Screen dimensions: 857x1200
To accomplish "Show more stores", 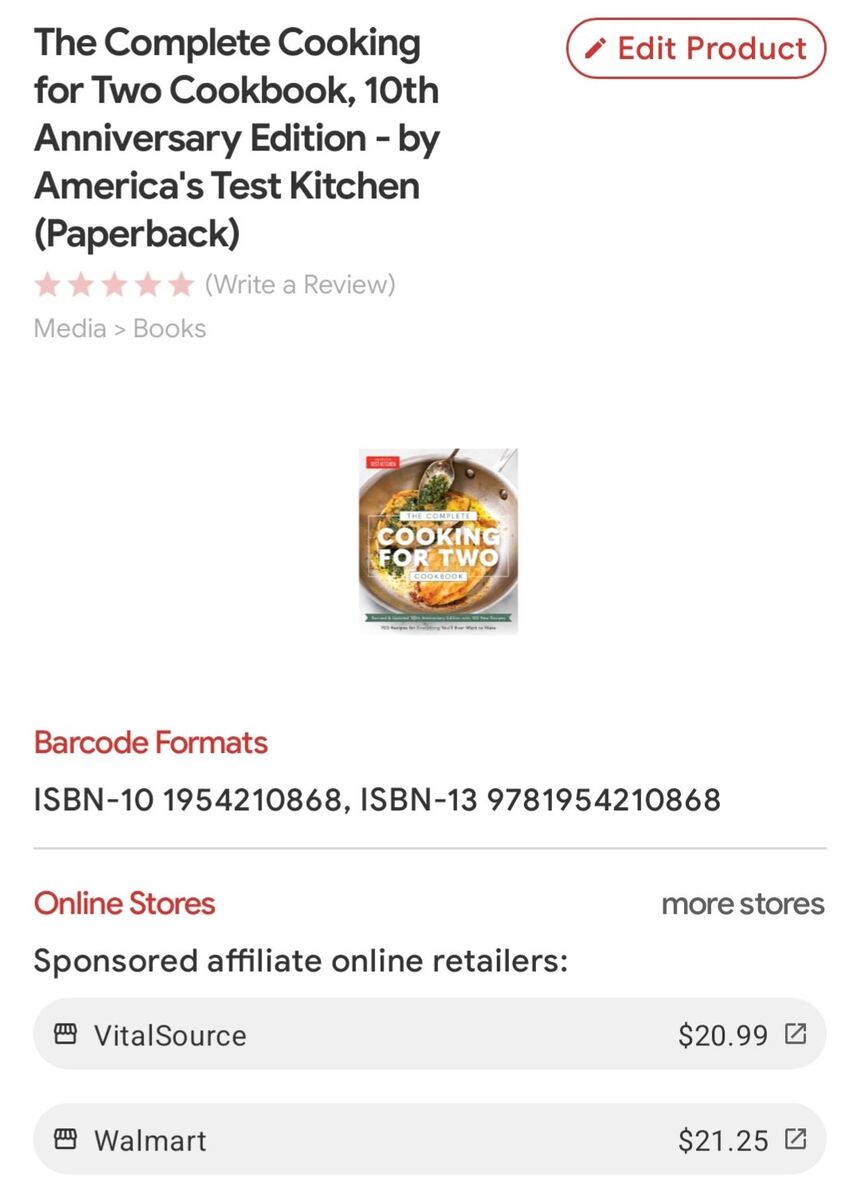I will (742, 904).
